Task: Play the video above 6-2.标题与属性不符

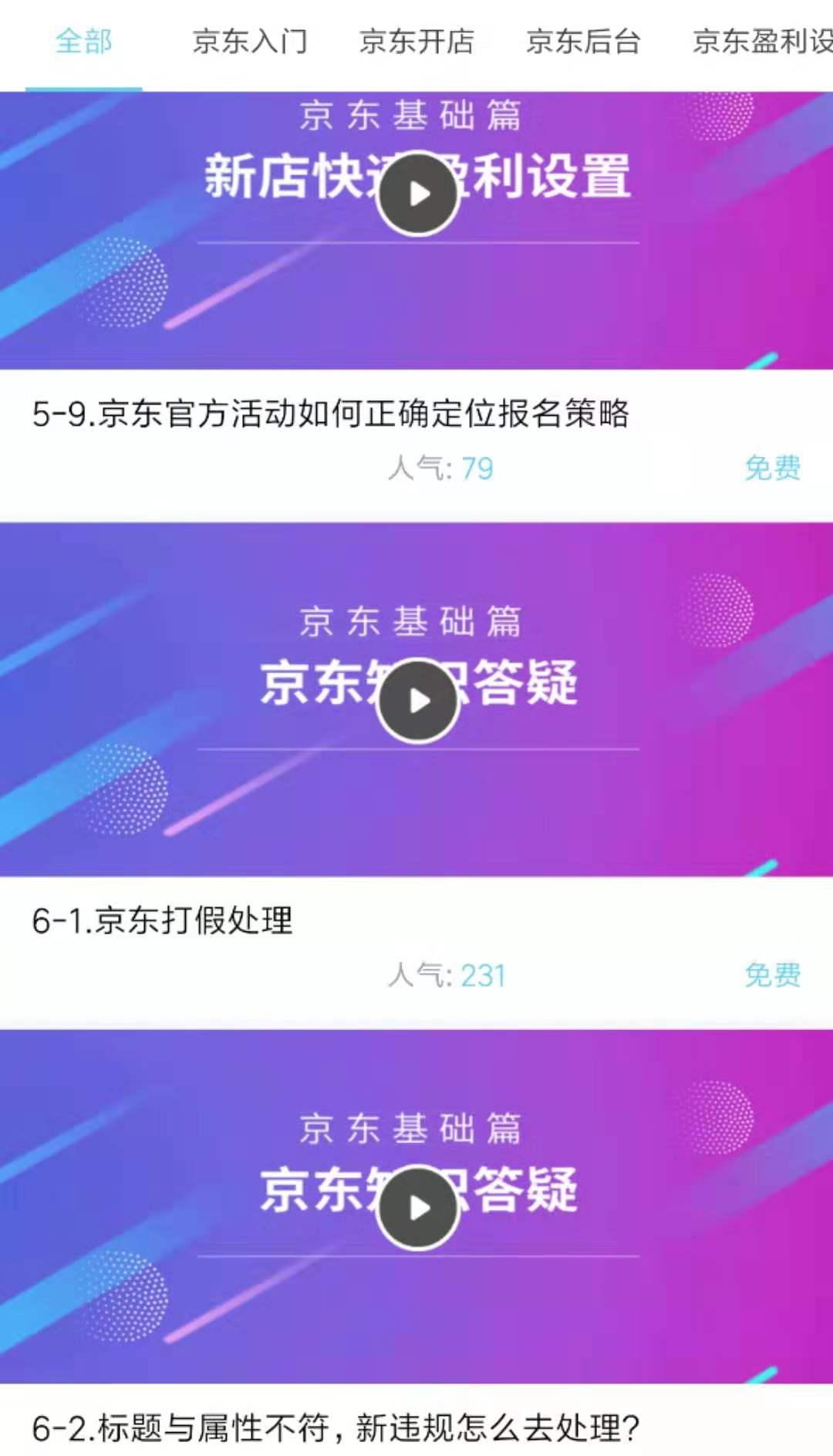Action: coord(418,1208)
